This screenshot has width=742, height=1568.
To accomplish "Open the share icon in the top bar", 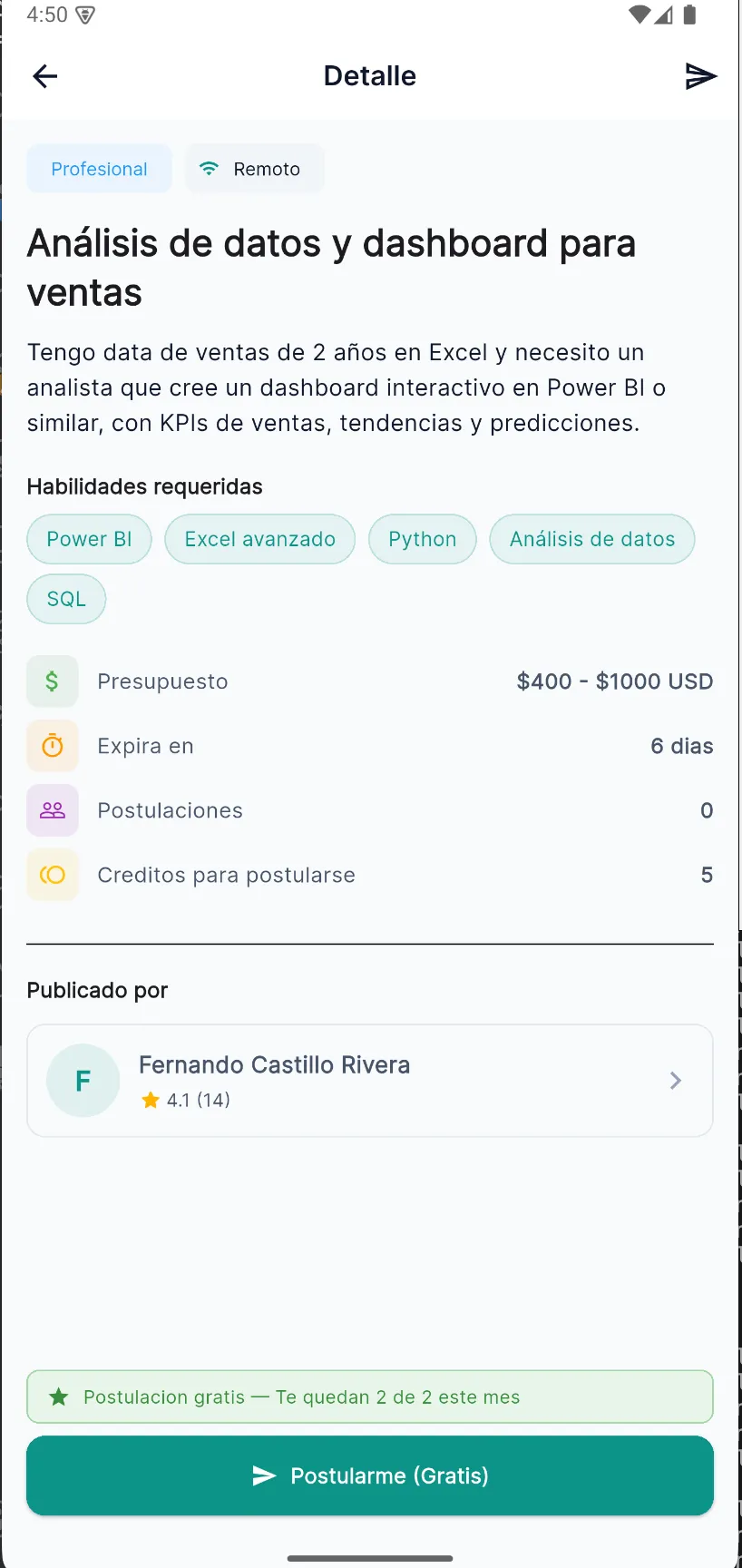I will point(699,76).
